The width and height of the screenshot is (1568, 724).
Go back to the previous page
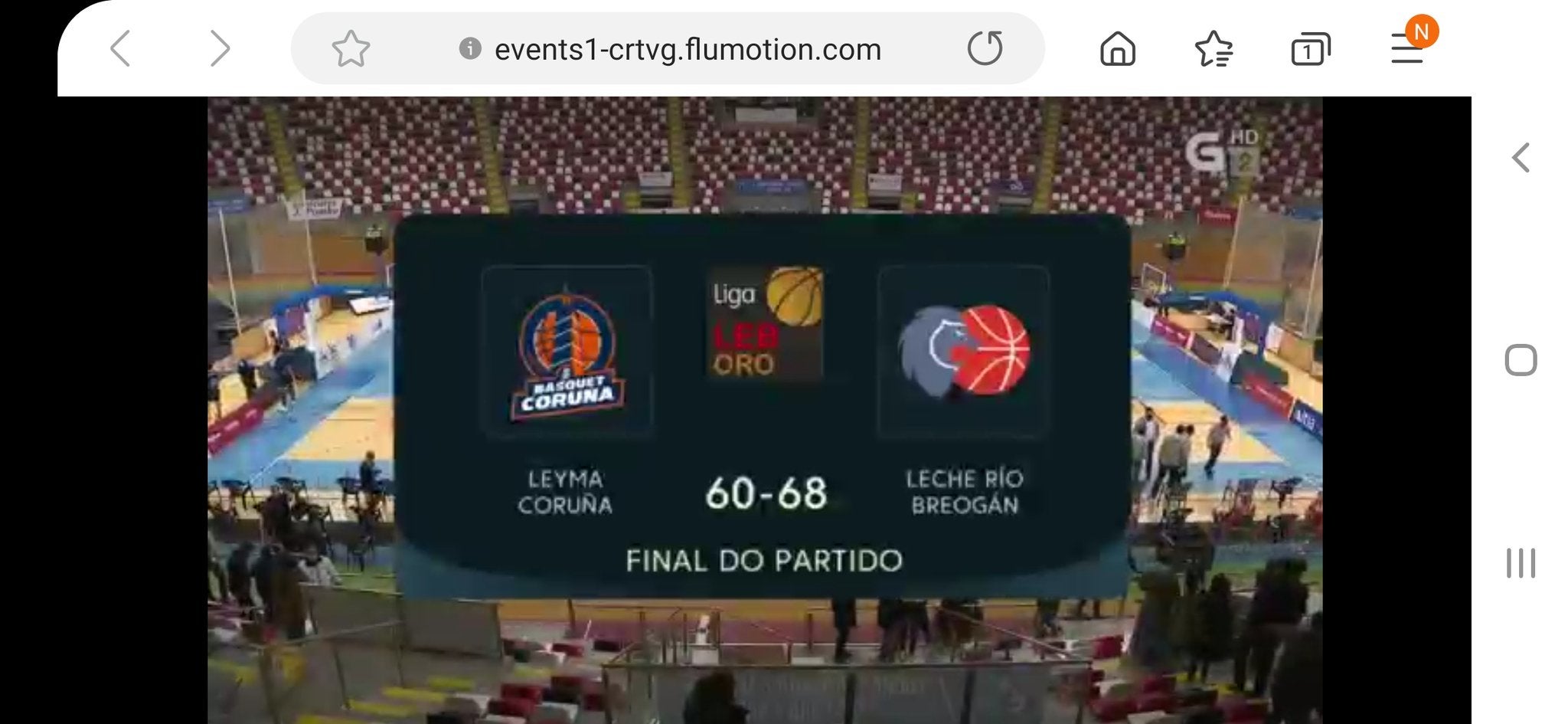[x=121, y=49]
